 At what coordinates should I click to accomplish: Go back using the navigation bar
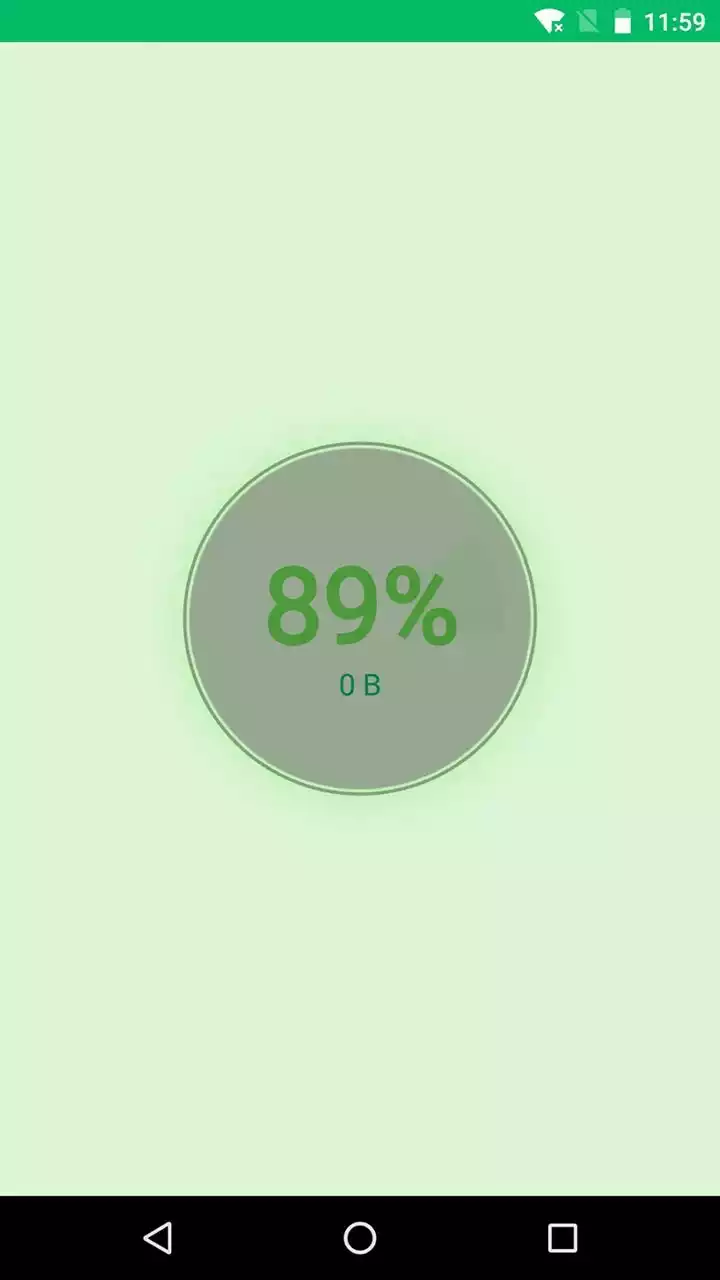click(x=158, y=1238)
